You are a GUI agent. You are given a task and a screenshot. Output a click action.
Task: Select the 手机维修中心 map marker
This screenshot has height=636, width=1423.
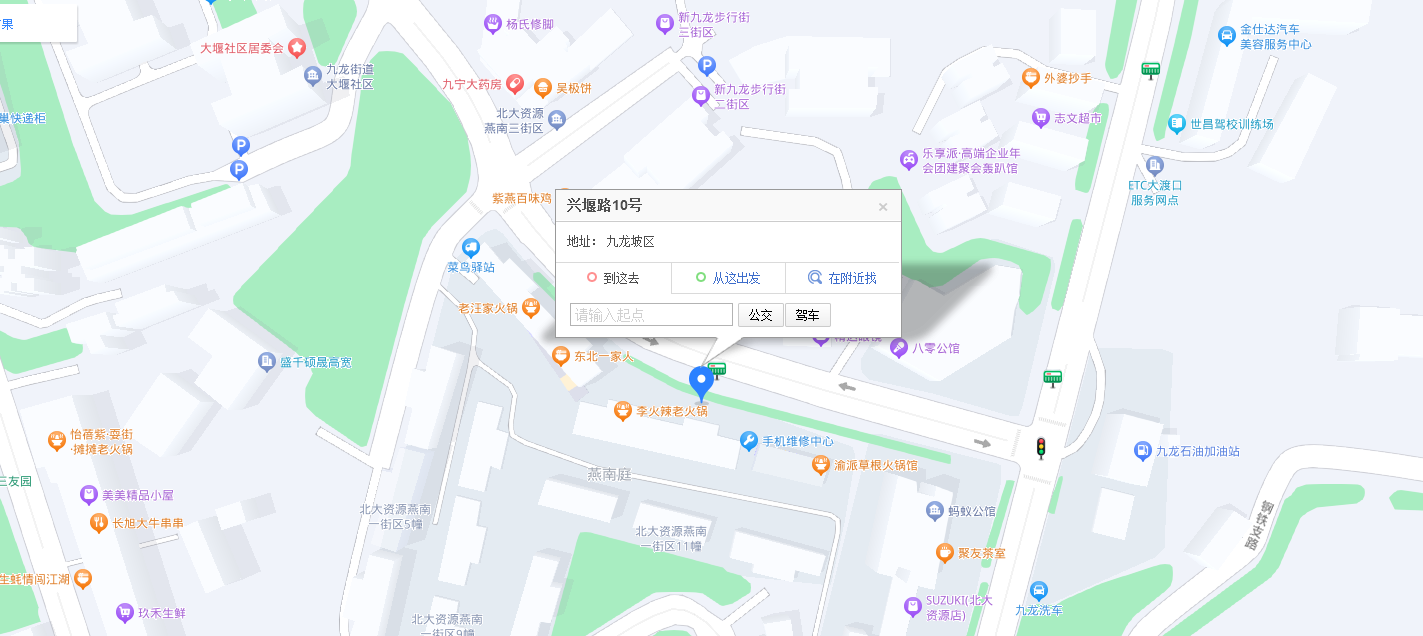tap(748, 440)
